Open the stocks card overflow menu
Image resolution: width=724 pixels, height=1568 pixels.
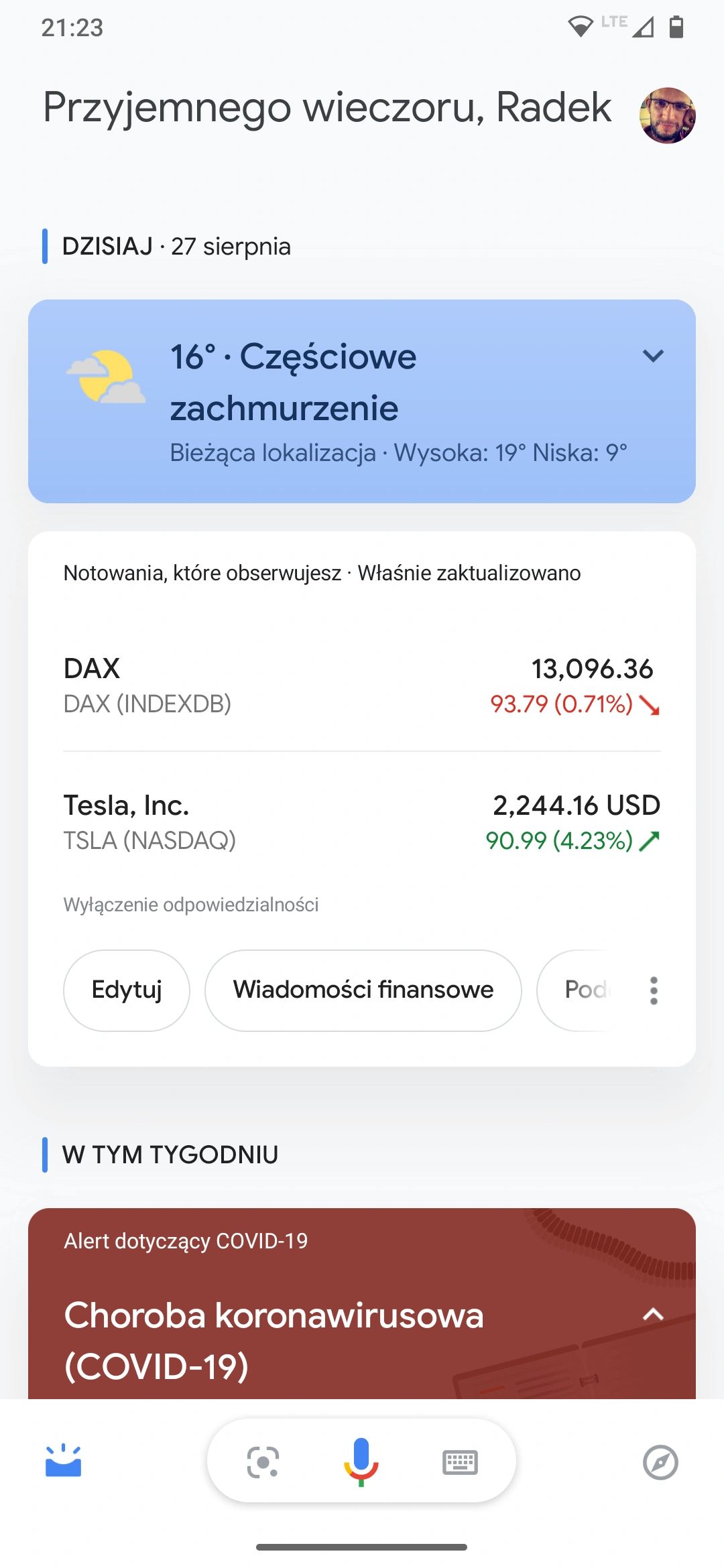tap(654, 990)
